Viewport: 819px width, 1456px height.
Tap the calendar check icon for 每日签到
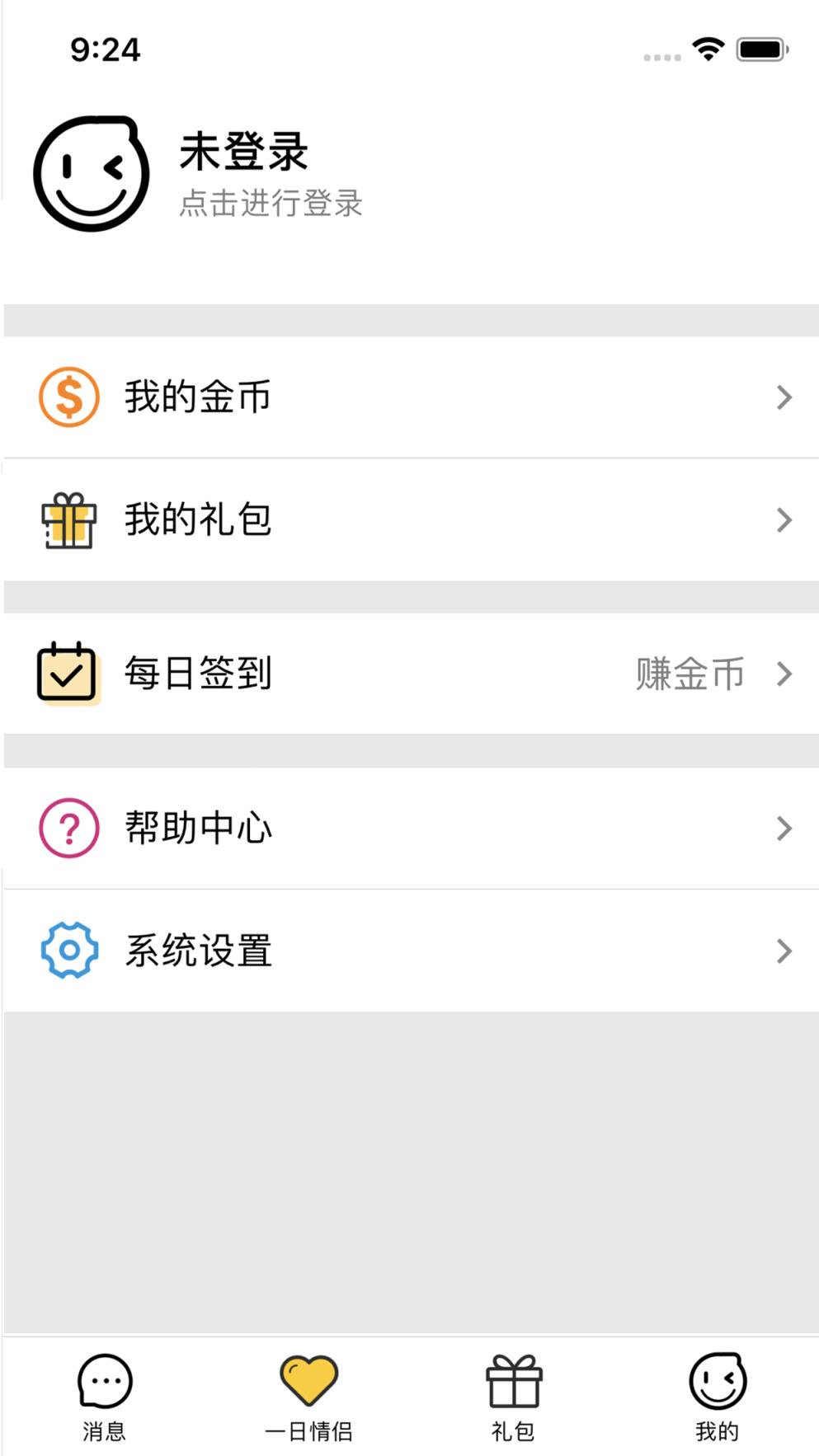(x=68, y=674)
